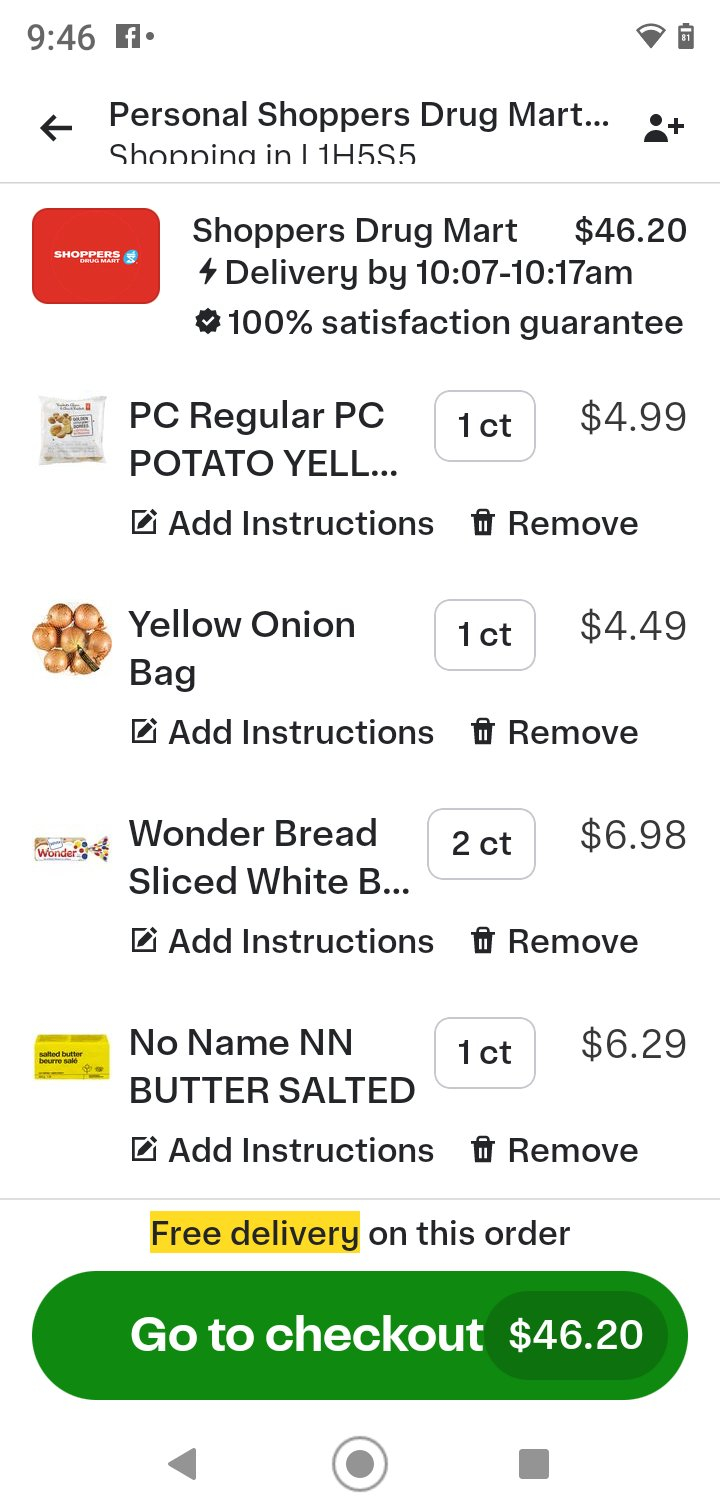Viewport: 720px width, 1512px height.
Task: Add instructions for PC Potato Yellow
Action: 283,523
